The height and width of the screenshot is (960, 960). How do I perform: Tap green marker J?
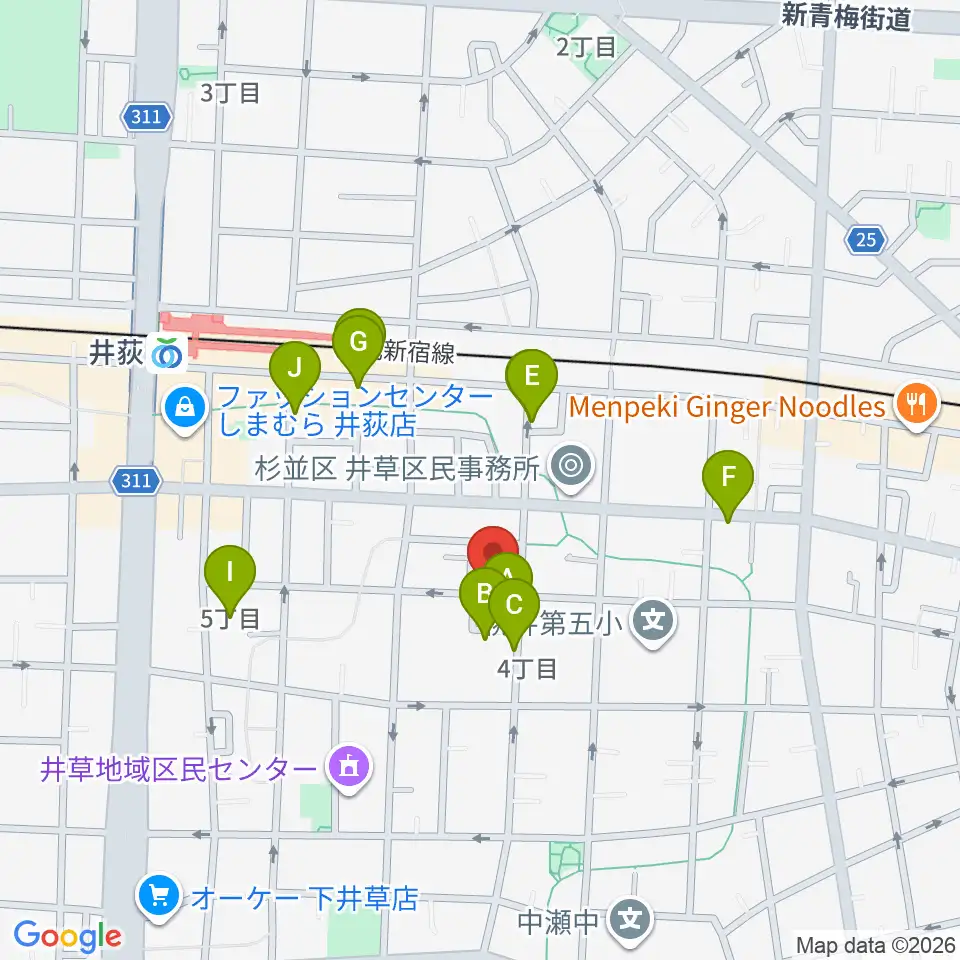tap(295, 373)
